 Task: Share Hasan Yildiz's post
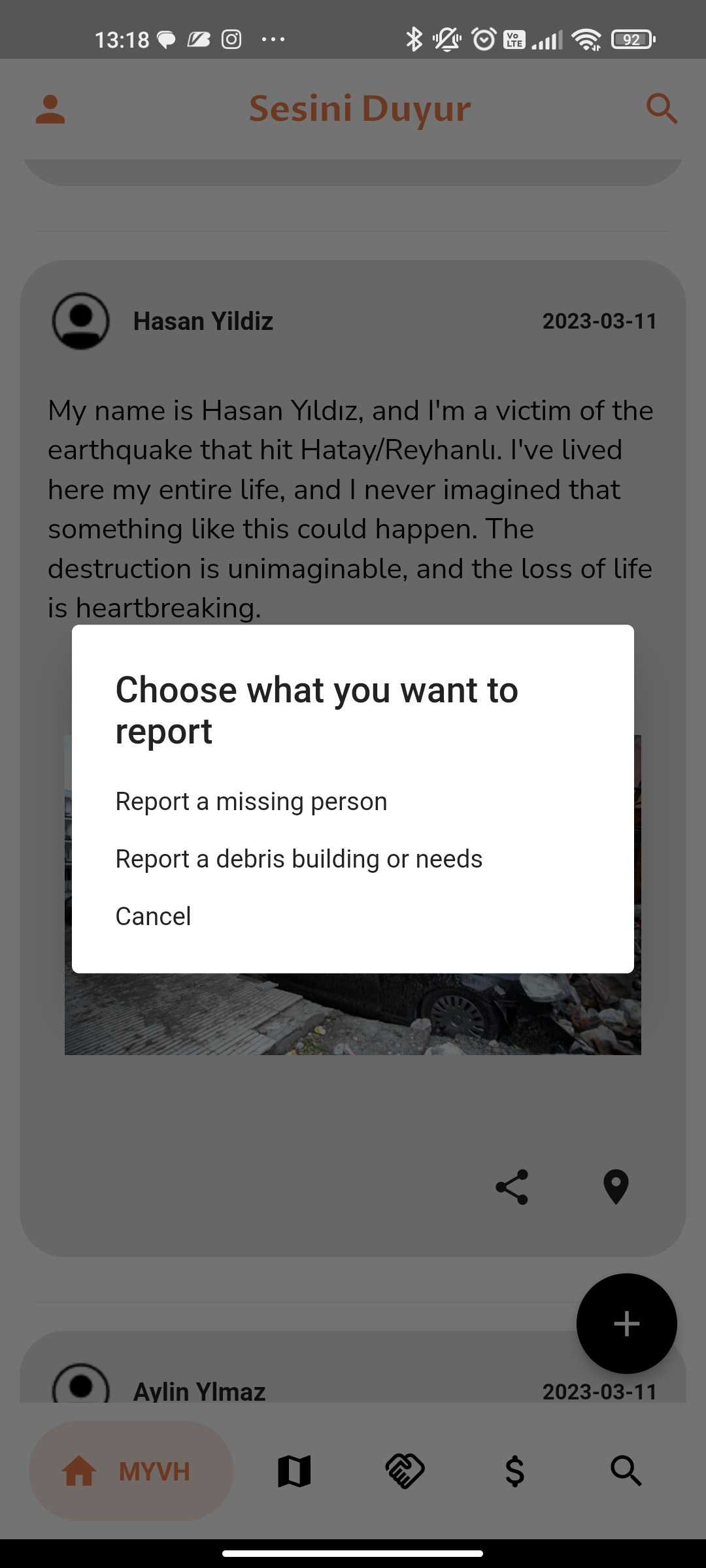(513, 1188)
